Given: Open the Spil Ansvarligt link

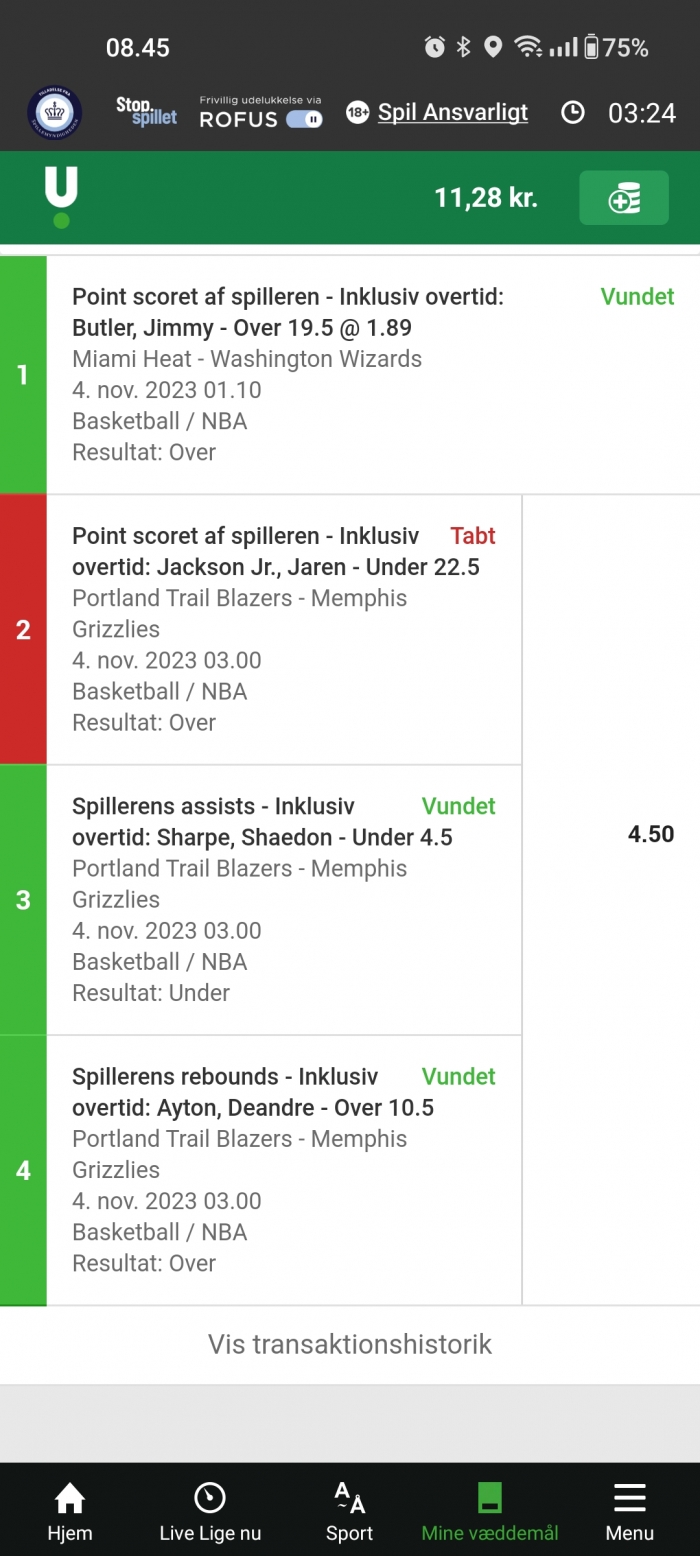Looking at the screenshot, I should [x=452, y=113].
